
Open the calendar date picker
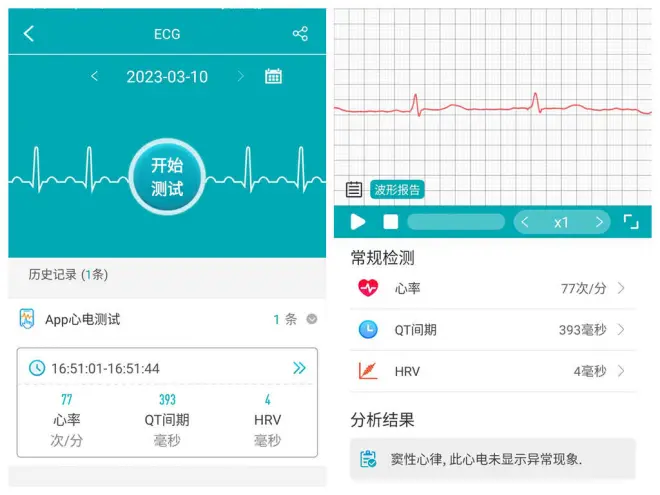[x=273, y=76]
